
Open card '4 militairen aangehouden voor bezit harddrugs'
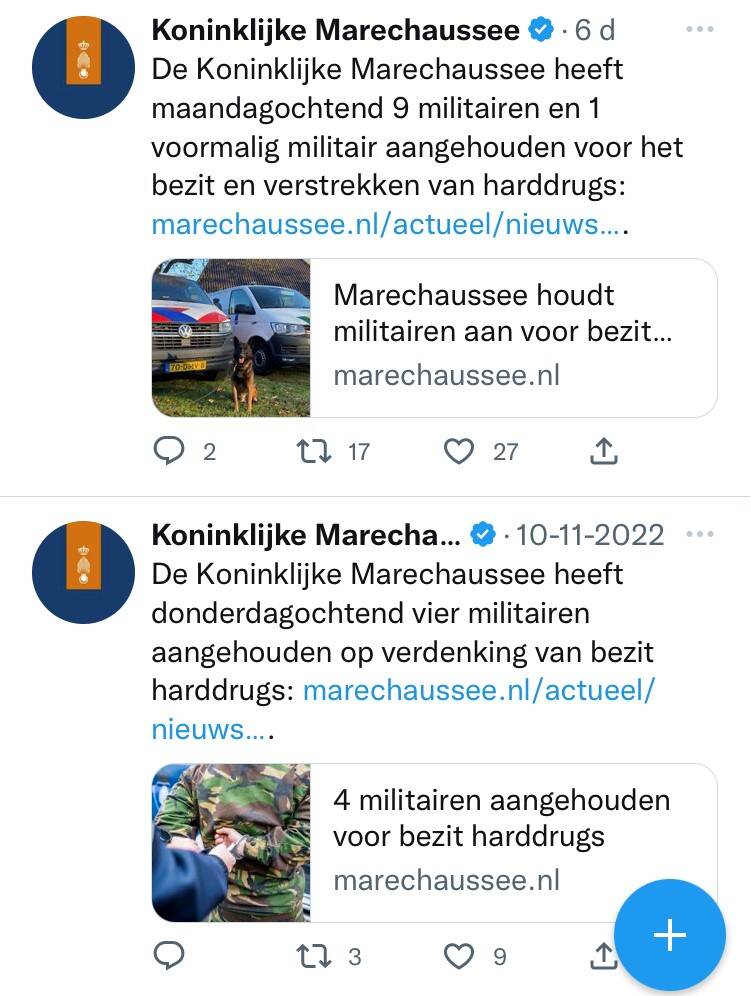point(434,842)
